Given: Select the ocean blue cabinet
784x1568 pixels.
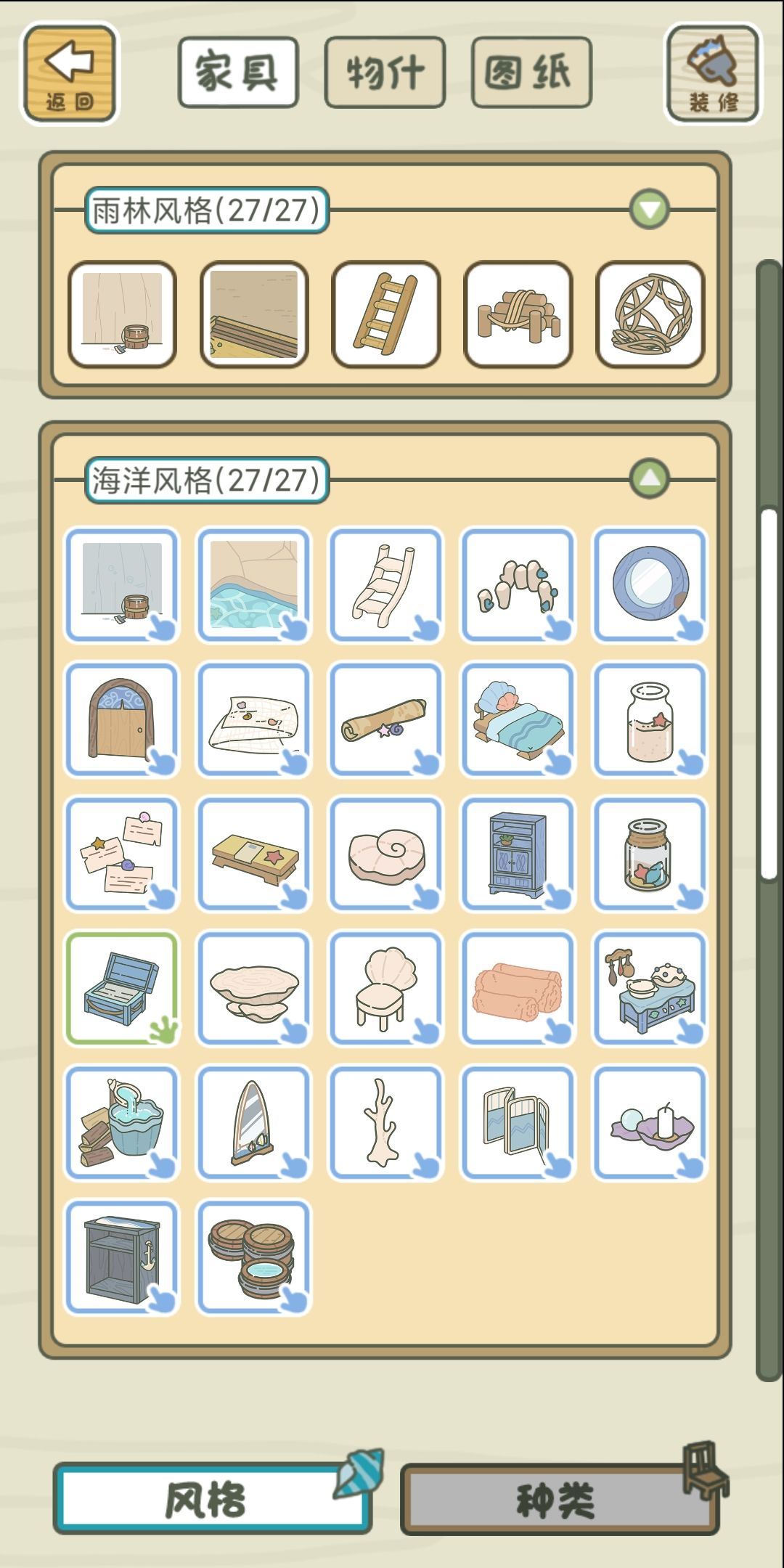Looking at the screenshot, I should (518, 854).
